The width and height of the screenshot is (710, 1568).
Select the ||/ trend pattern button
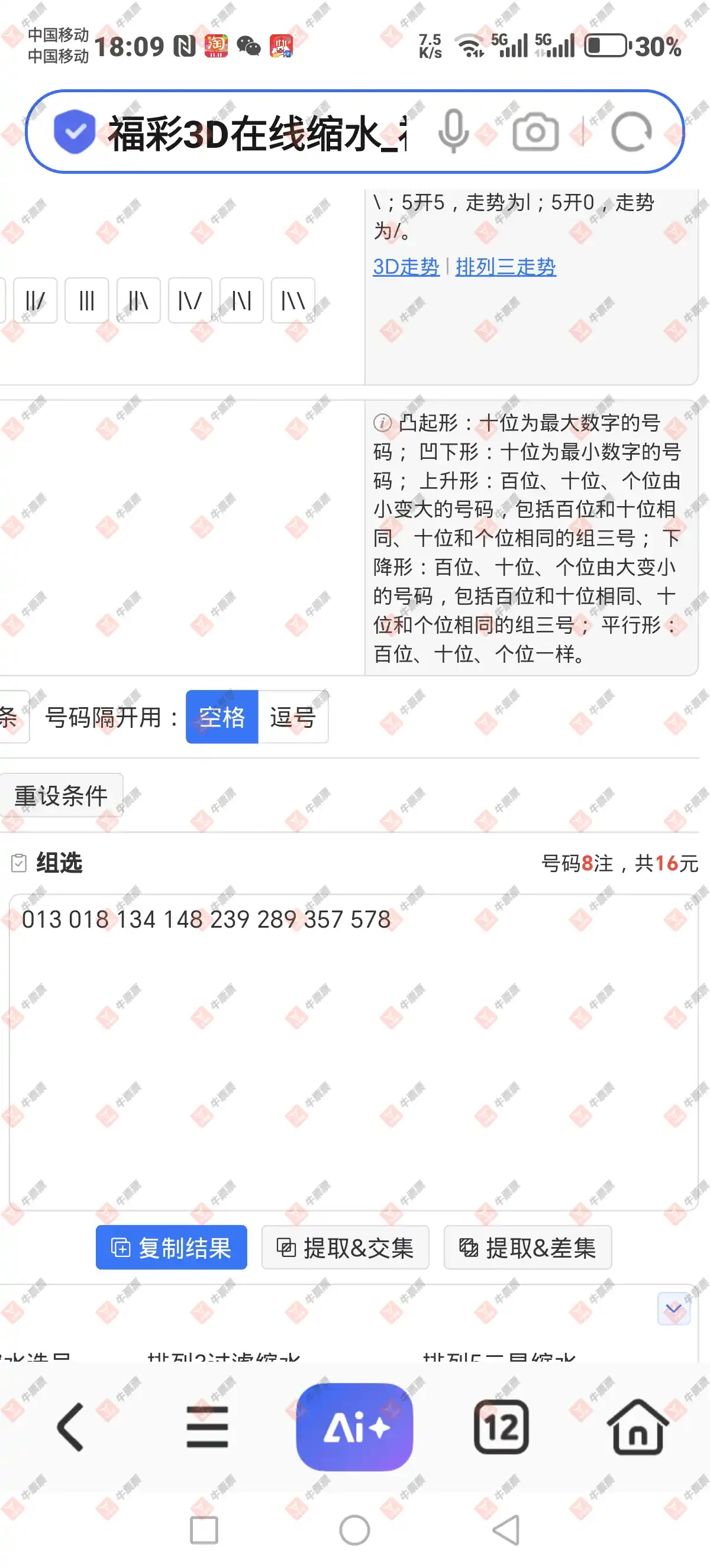pos(35,301)
